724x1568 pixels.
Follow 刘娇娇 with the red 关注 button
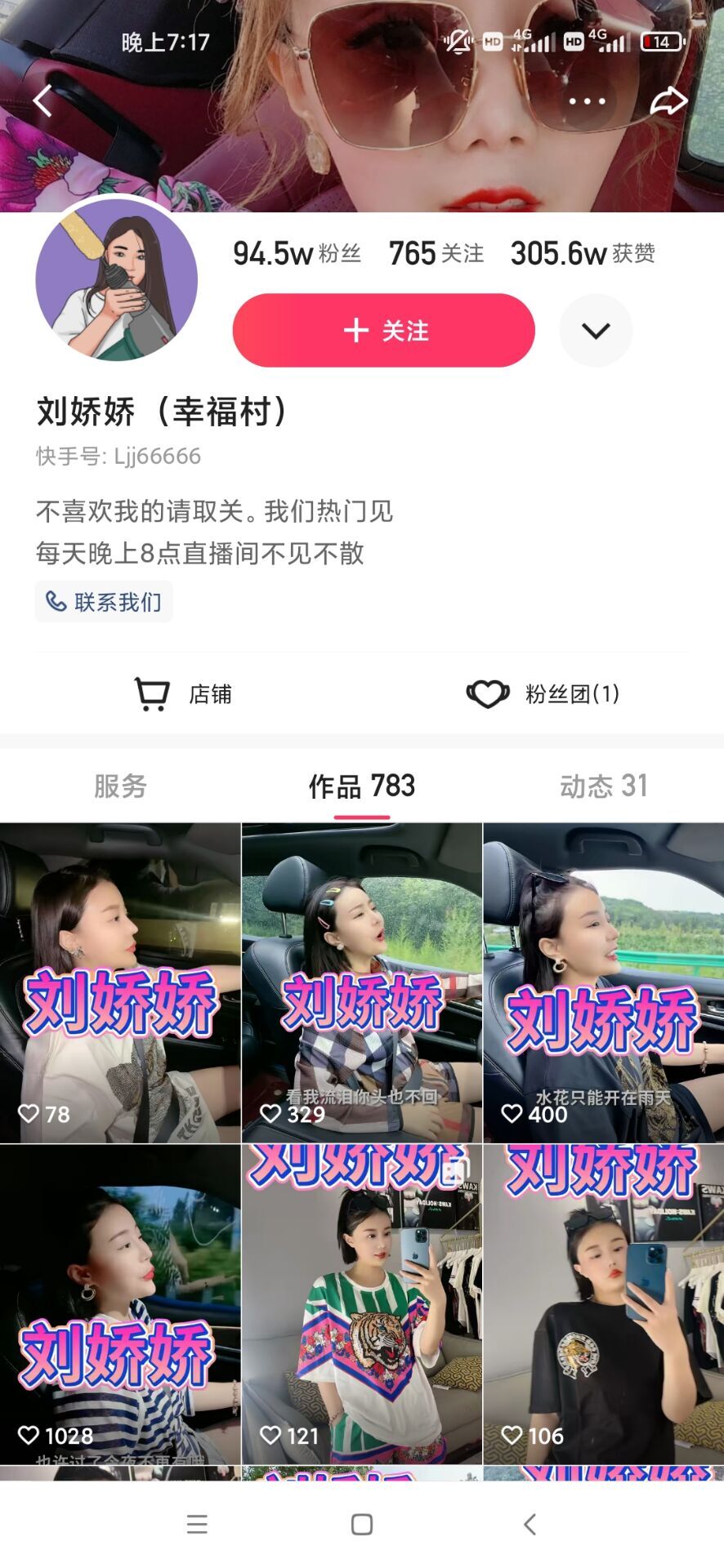383,331
